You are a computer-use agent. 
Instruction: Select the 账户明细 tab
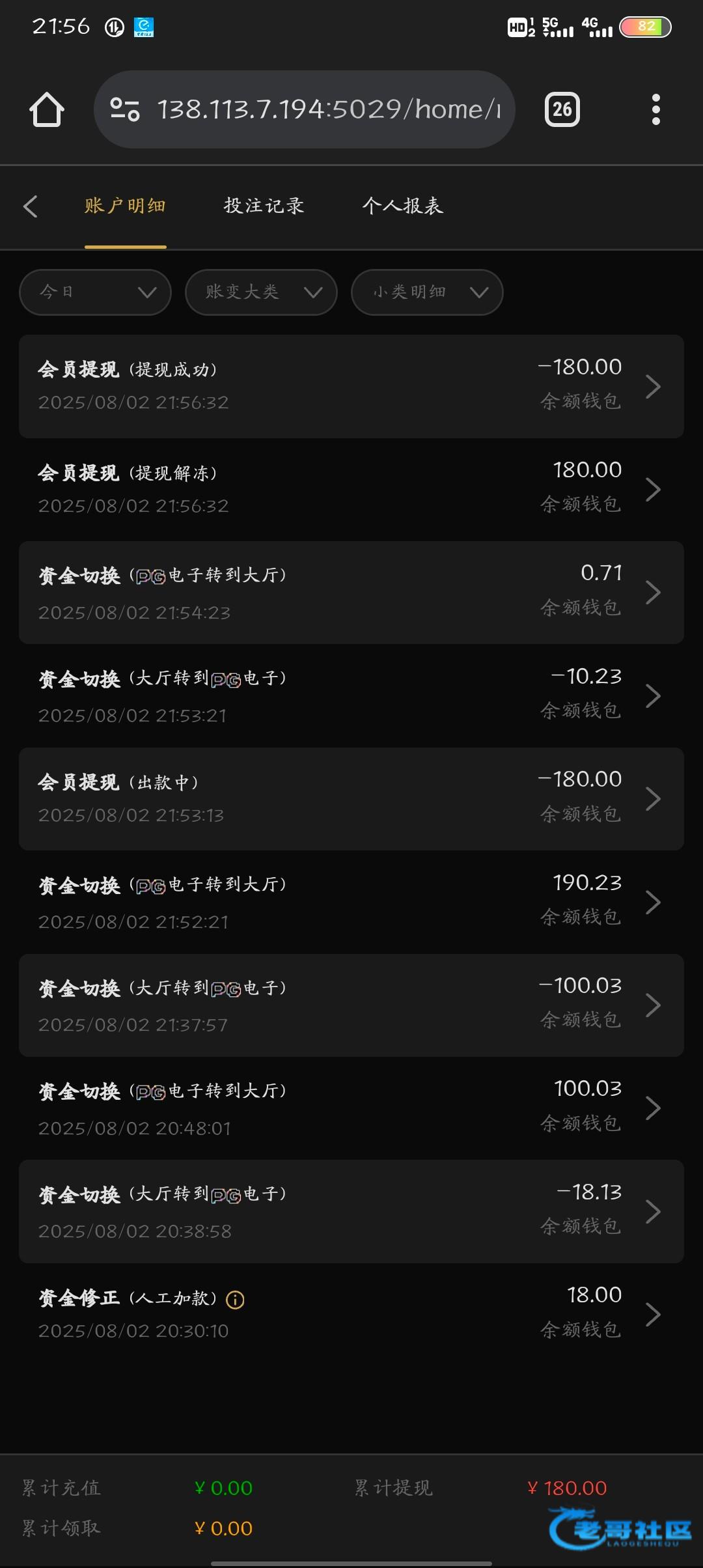(125, 206)
